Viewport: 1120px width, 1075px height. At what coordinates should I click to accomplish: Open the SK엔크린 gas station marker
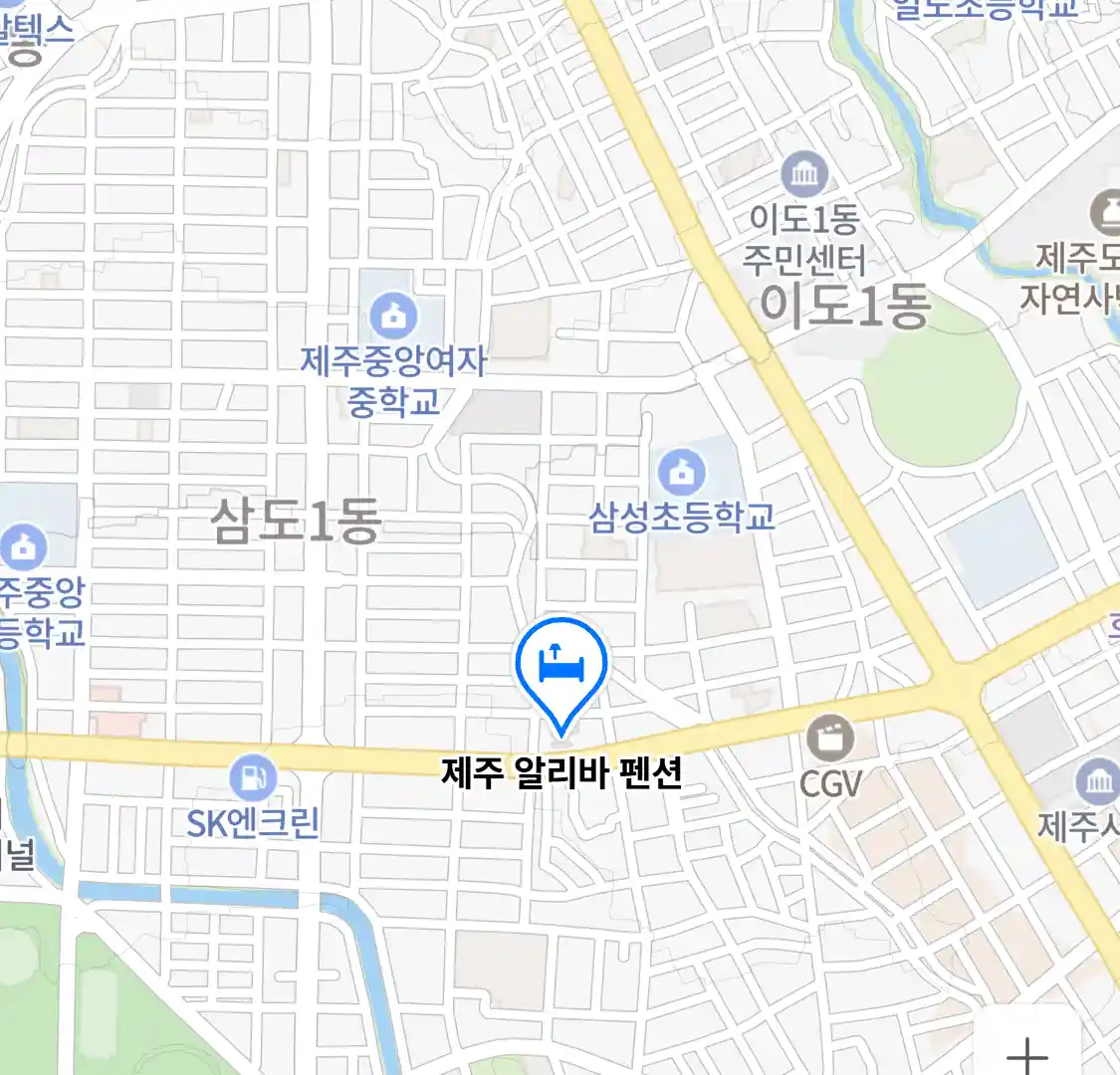coord(253,778)
